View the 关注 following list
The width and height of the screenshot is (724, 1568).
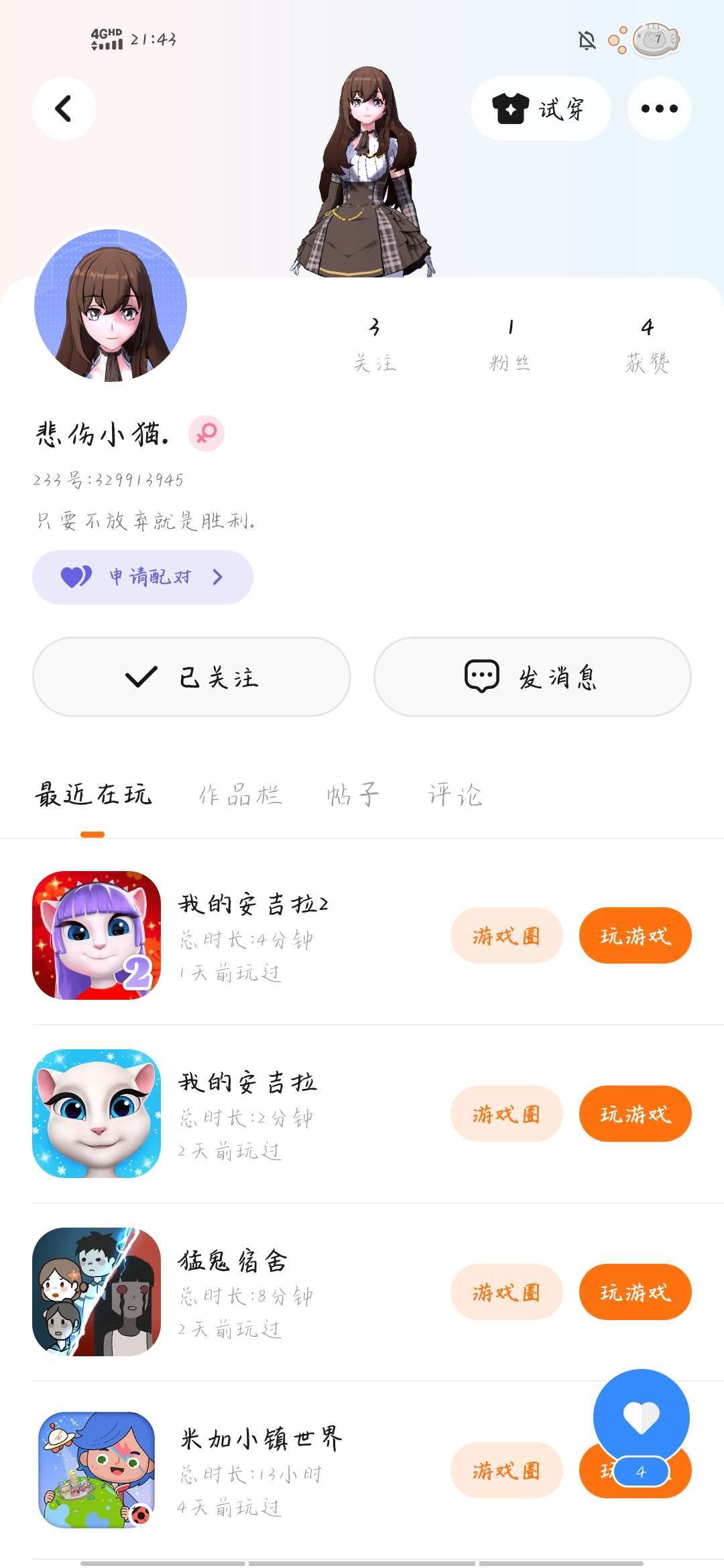pyautogui.click(x=375, y=345)
